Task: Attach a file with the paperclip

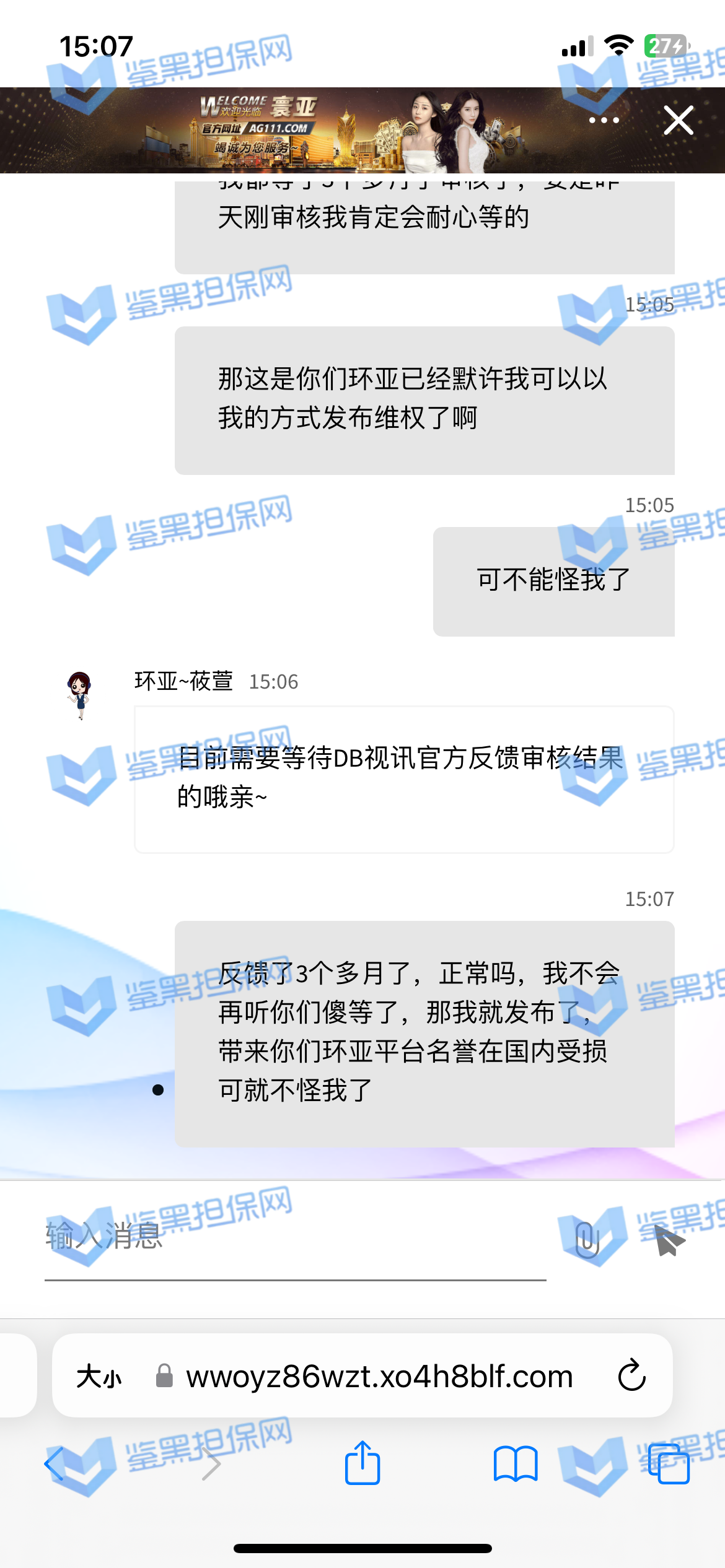Action: click(586, 1240)
